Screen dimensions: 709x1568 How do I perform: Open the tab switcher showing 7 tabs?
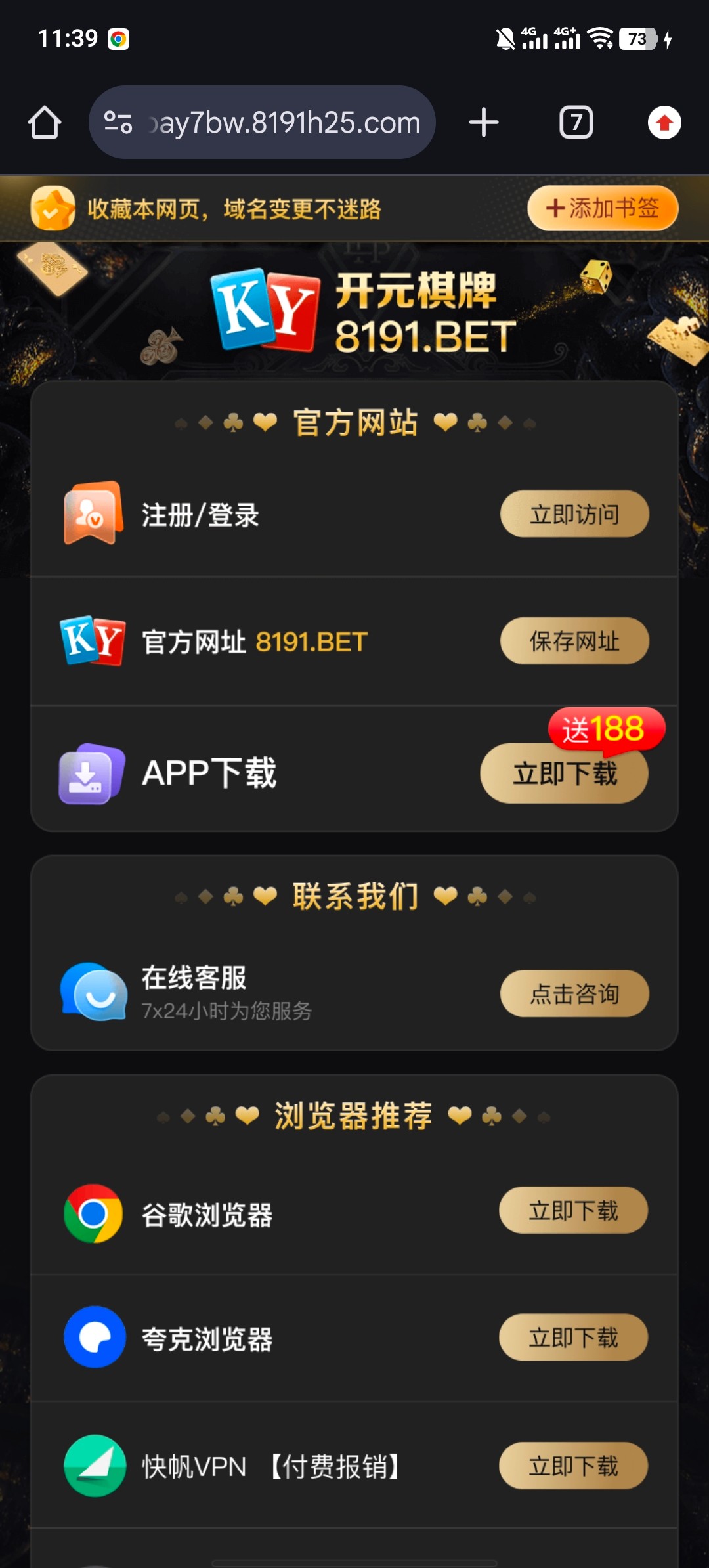(576, 123)
